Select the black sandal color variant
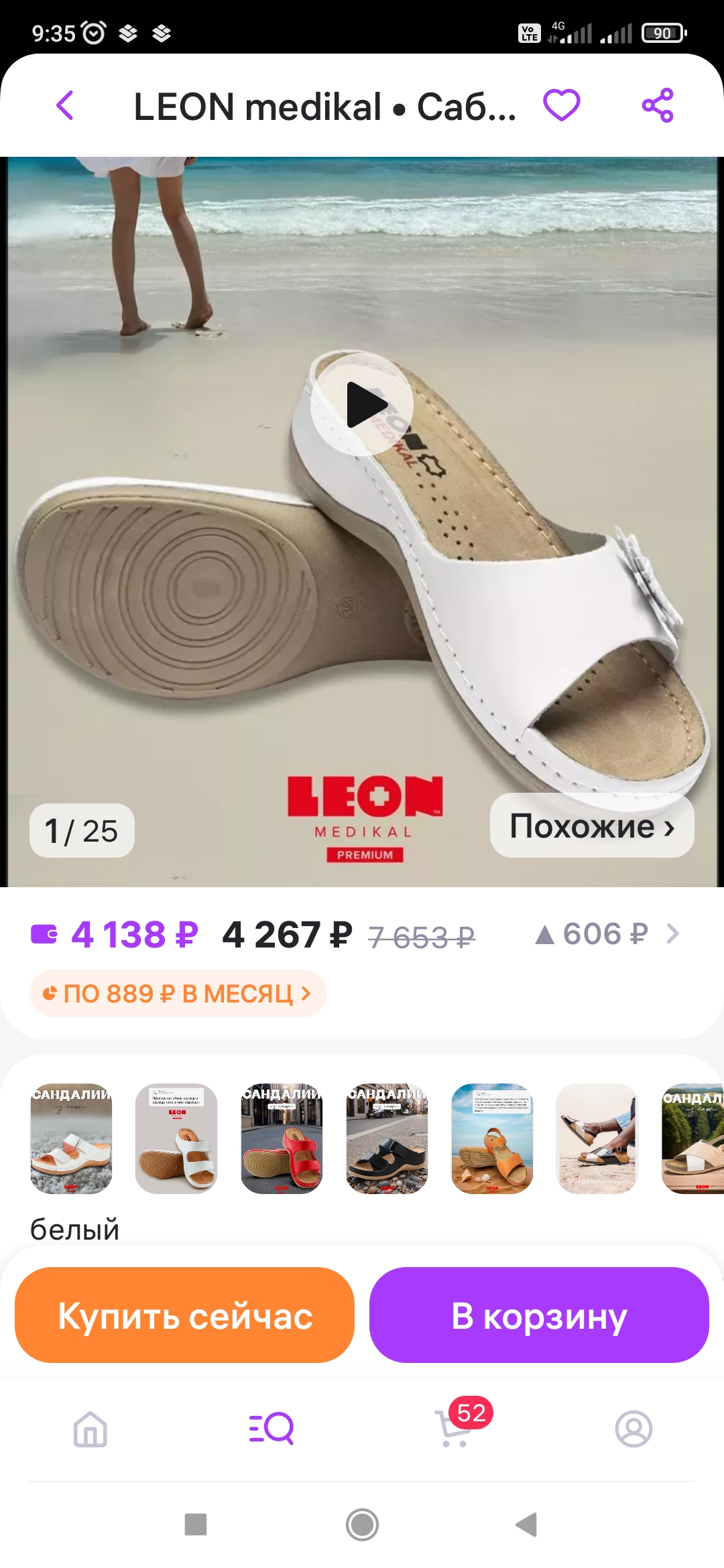The width and height of the screenshot is (724, 1568). point(387,1138)
